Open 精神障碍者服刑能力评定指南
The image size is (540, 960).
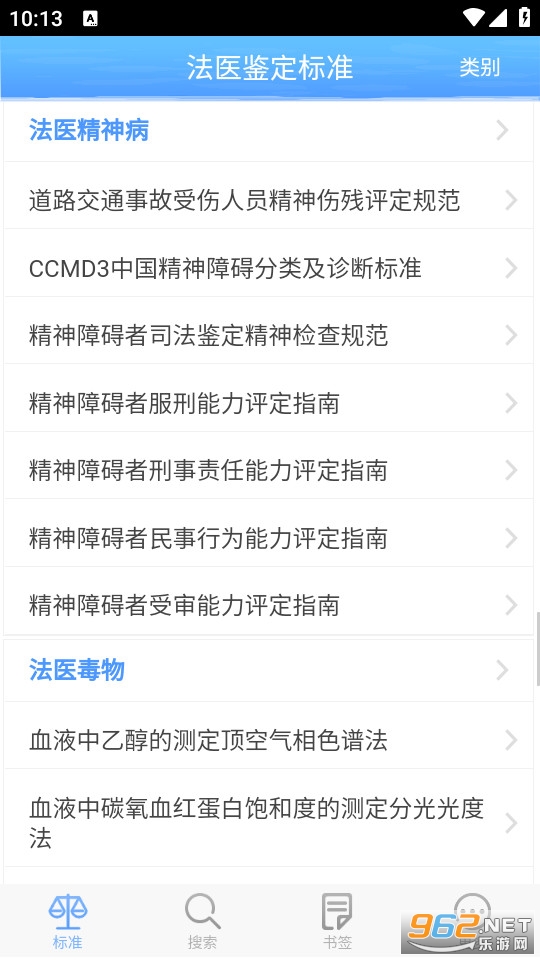coord(268,403)
